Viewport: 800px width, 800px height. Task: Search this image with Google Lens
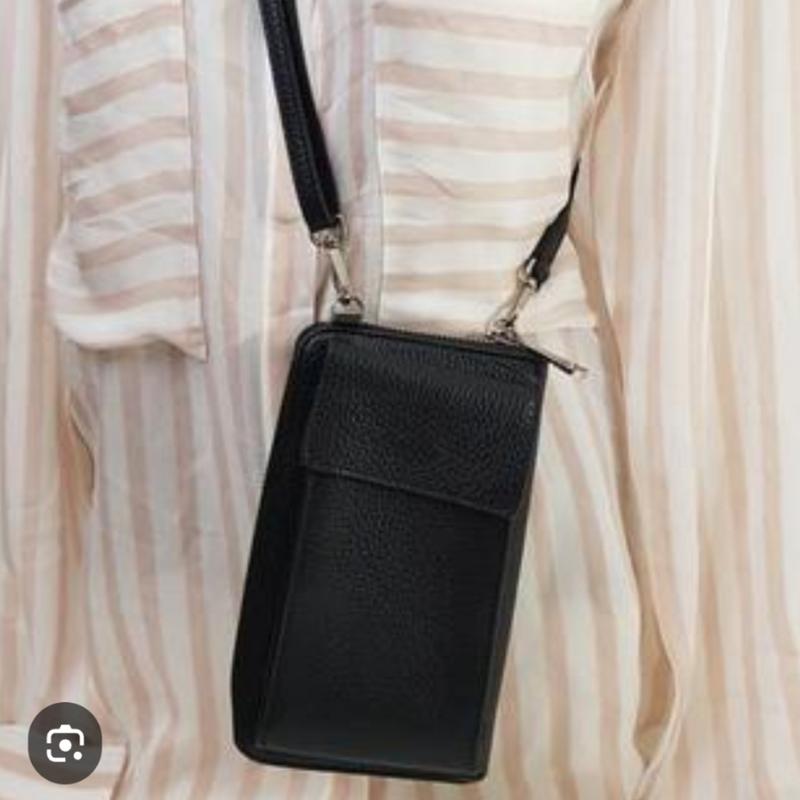pos(65,743)
